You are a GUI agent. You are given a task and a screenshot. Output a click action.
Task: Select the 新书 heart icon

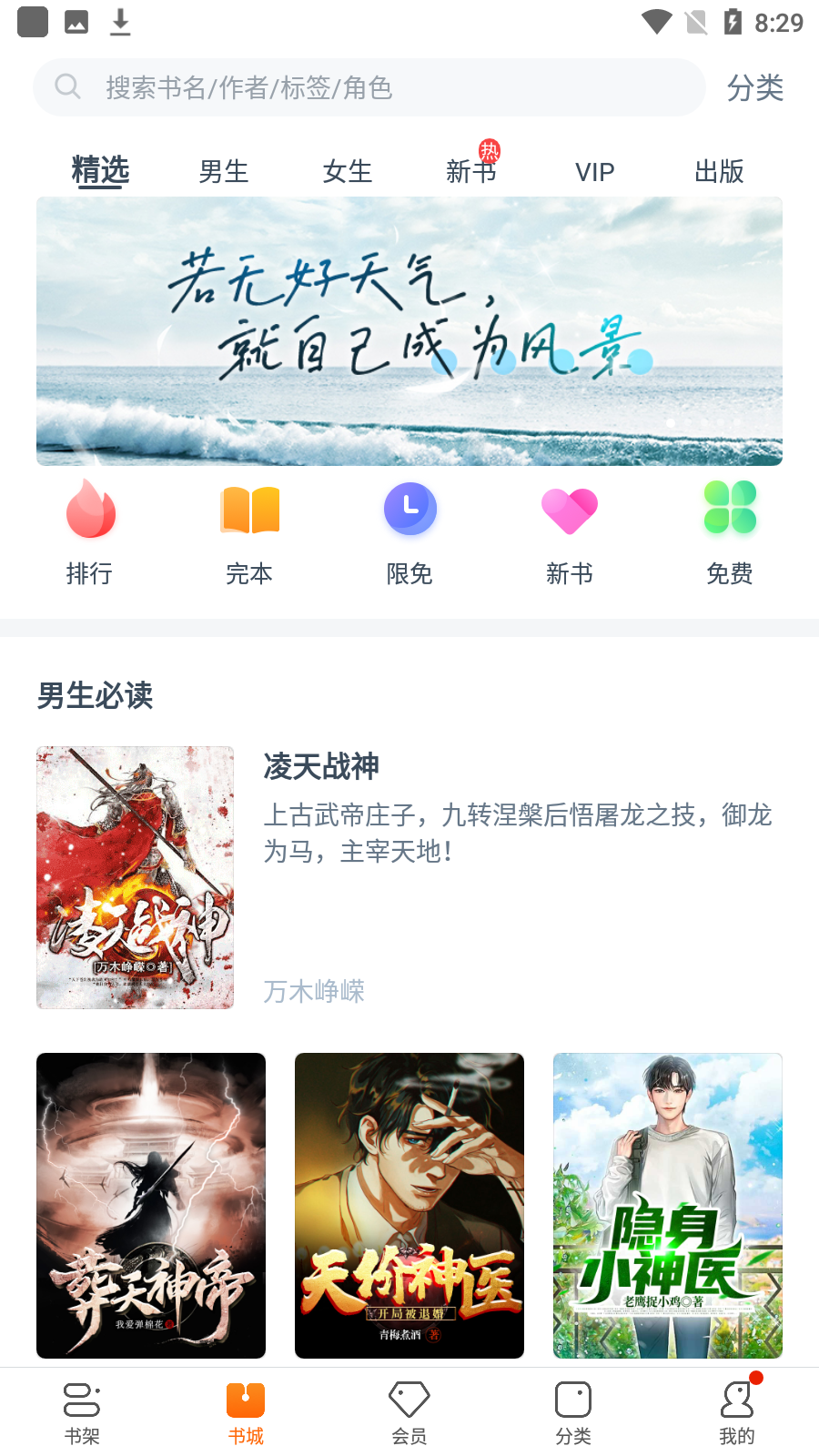(x=570, y=510)
